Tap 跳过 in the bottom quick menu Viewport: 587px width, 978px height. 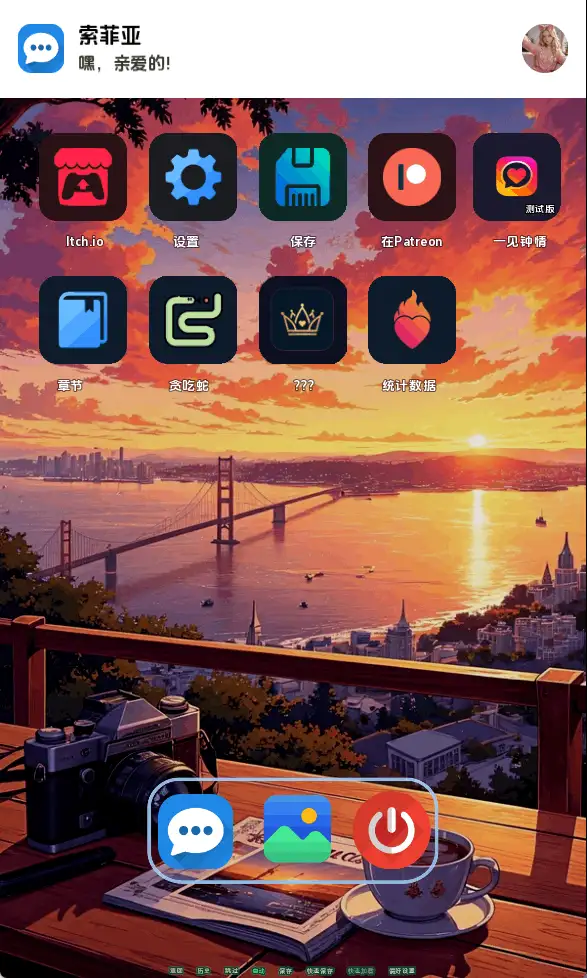coord(231,971)
